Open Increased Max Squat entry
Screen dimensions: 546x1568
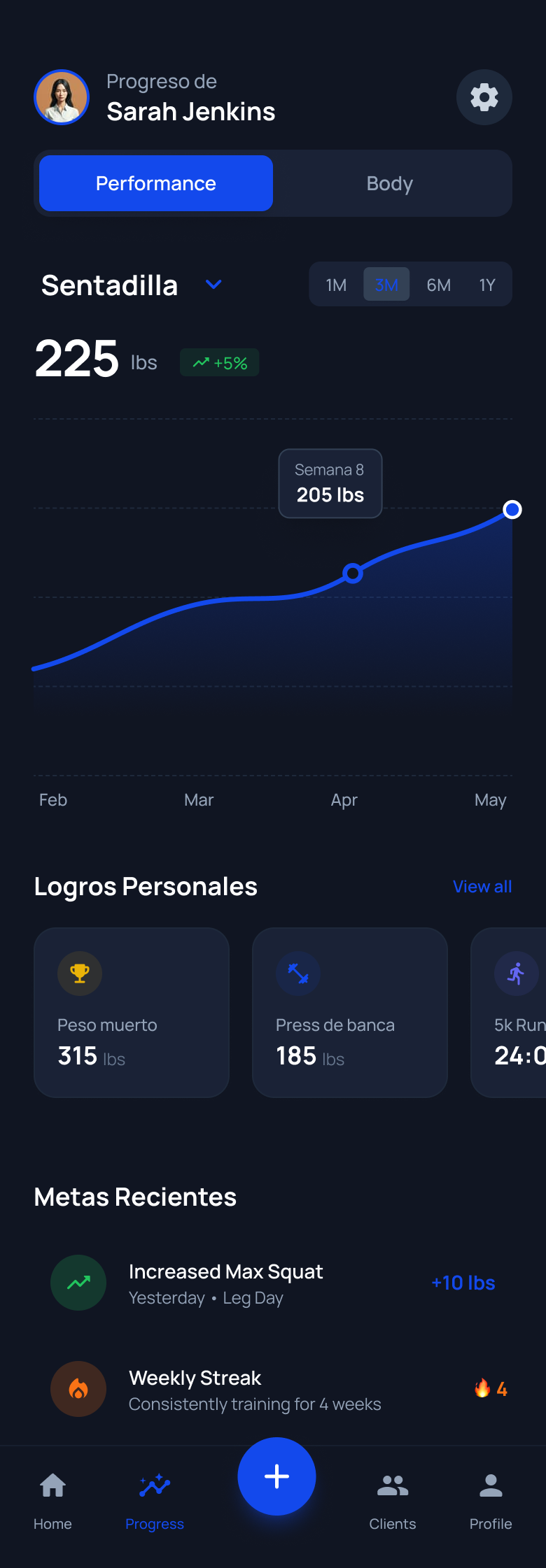pyautogui.click(x=273, y=1283)
